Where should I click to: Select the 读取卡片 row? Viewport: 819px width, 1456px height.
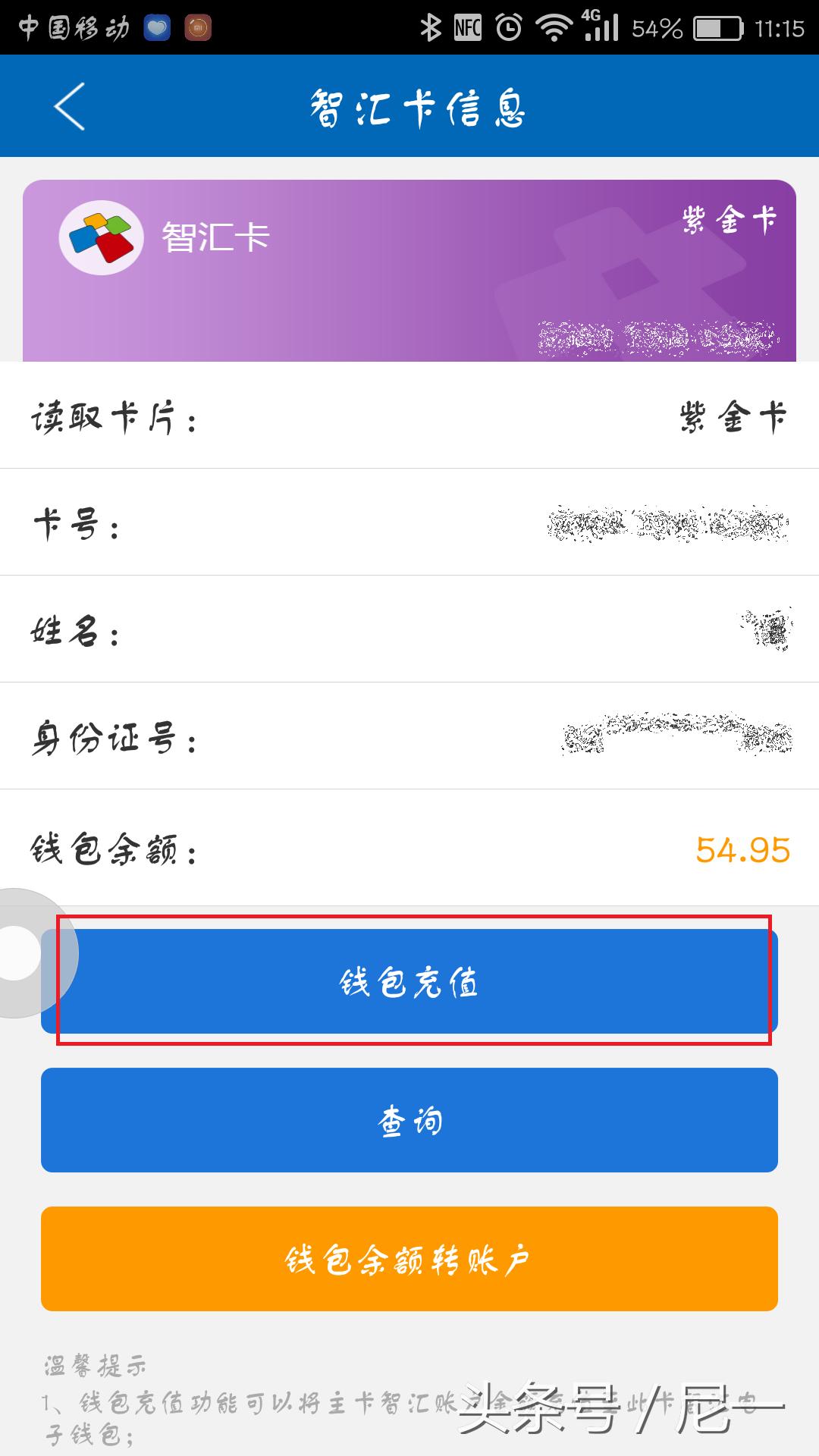pyautogui.click(x=409, y=416)
